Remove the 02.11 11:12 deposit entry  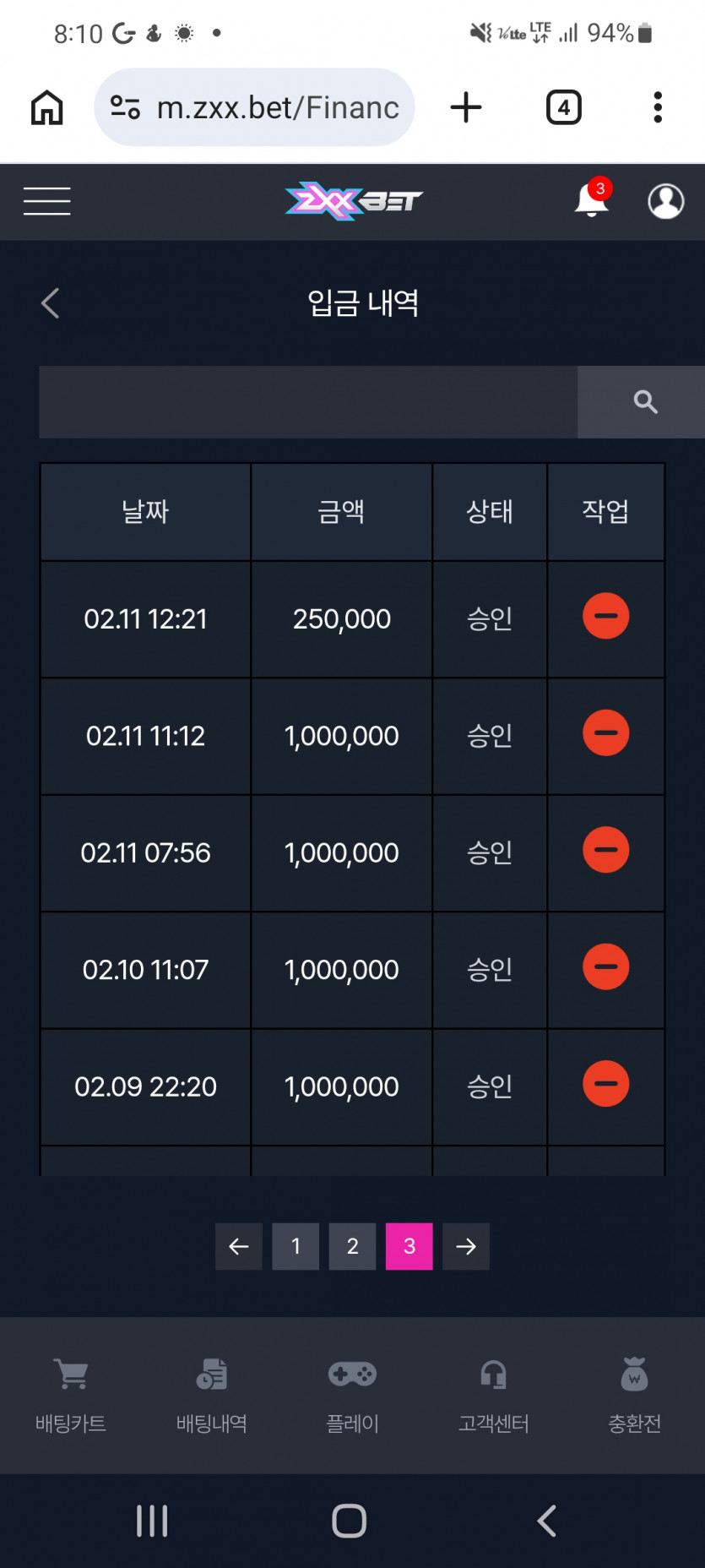[x=605, y=732]
